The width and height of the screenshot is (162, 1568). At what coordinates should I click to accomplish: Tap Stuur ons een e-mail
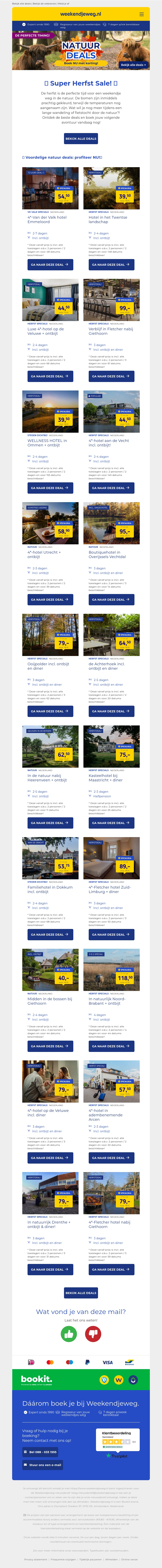click(x=43, y=1465)
